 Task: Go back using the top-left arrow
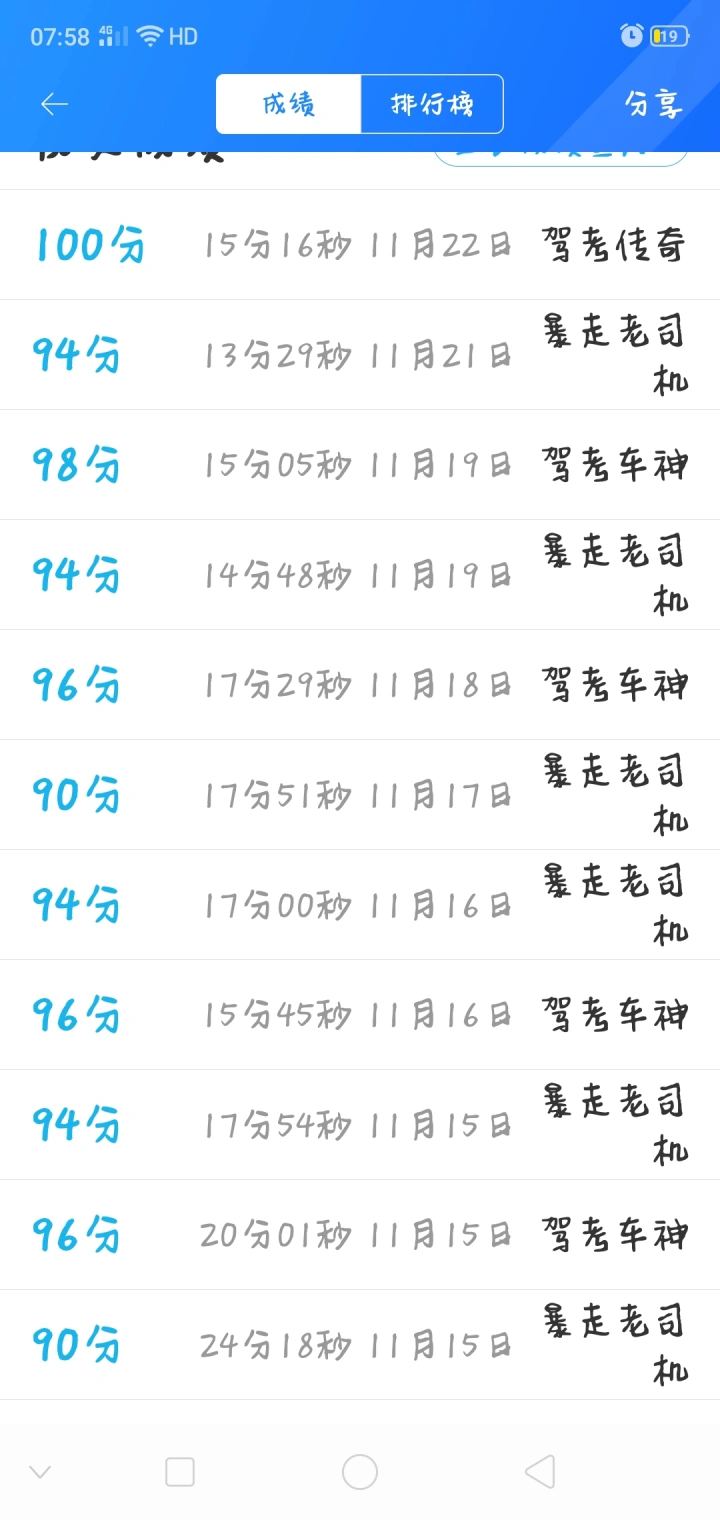(54, 104)
